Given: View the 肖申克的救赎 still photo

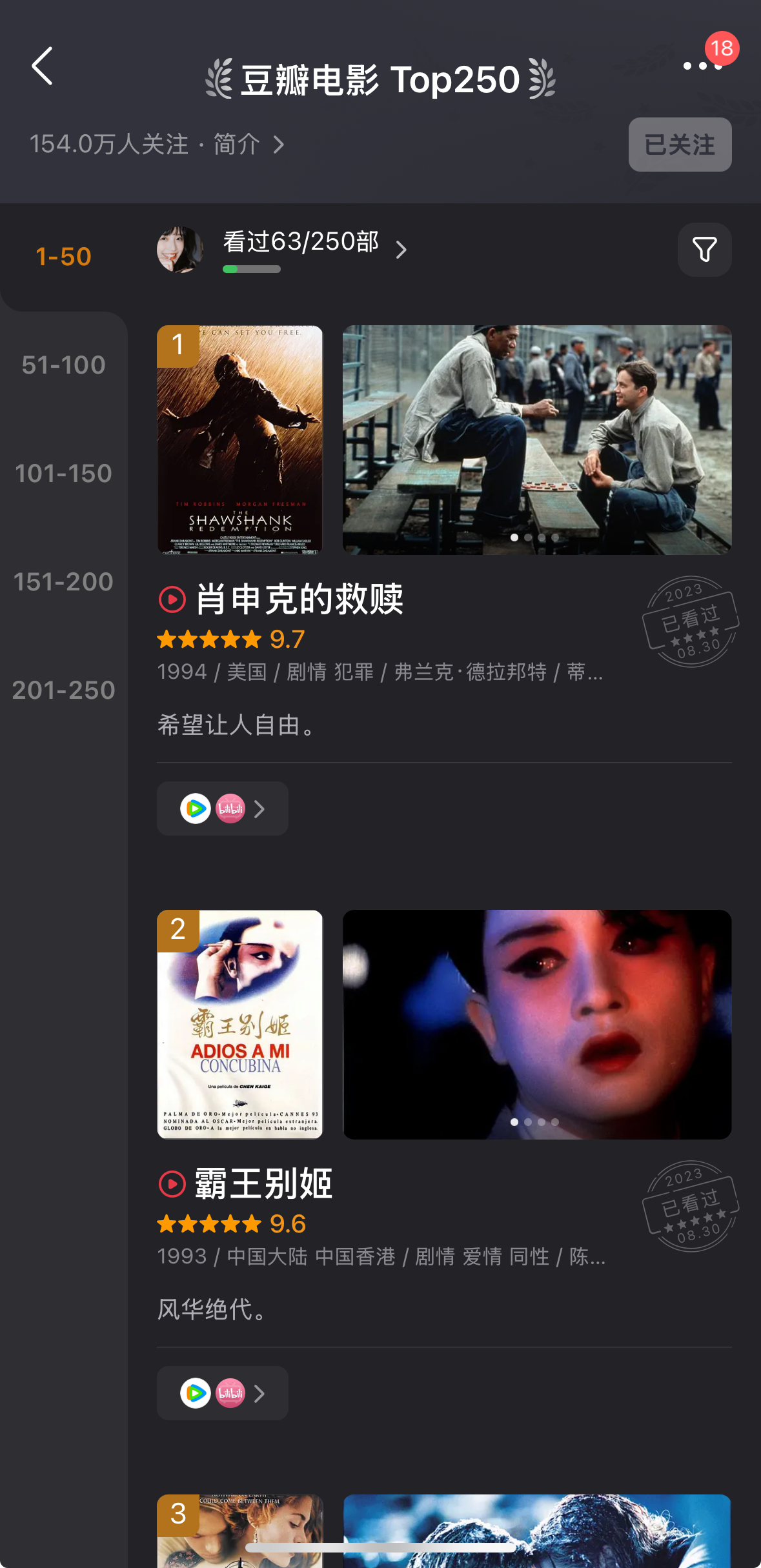Looking at the screenshot, I should point(536,440).
